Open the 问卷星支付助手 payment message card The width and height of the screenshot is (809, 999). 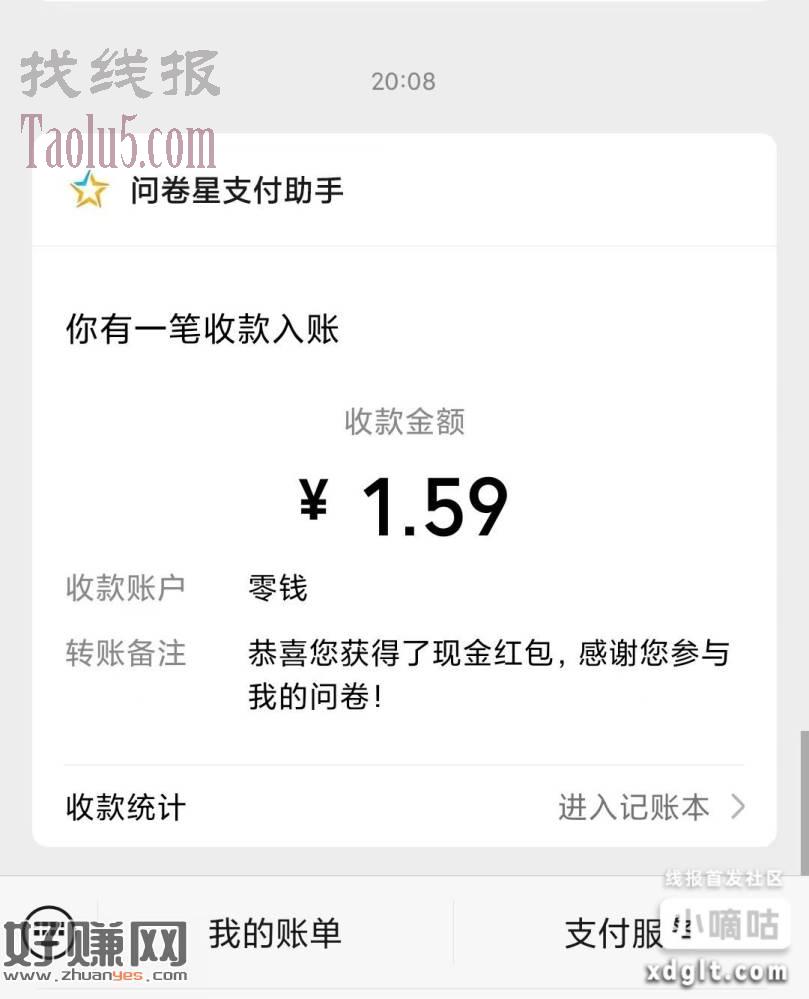coord(404,500)
